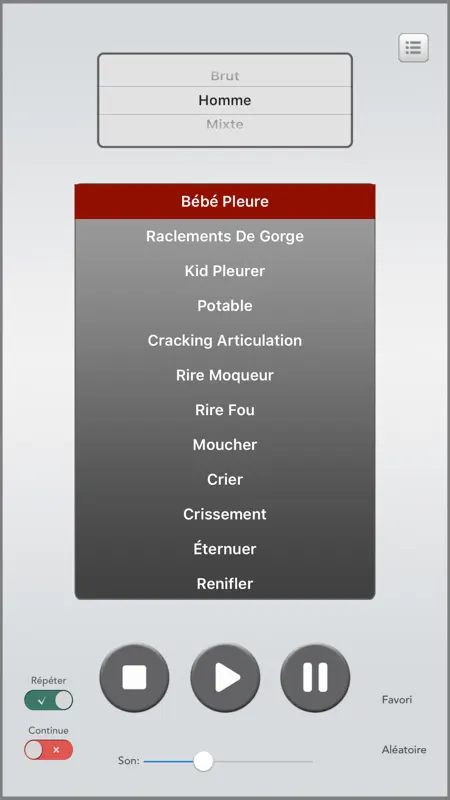Screen dimensions: 450x800
Task: Choose Cracking Articulation sound
Action: pyautogui.click(x=224, y=340)
